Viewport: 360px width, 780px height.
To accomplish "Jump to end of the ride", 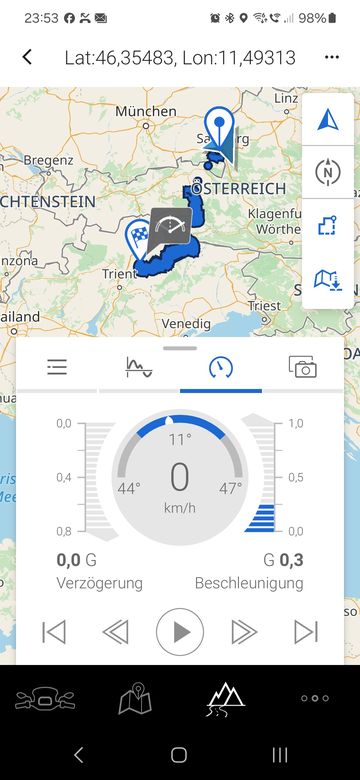I will click(306, 632).
